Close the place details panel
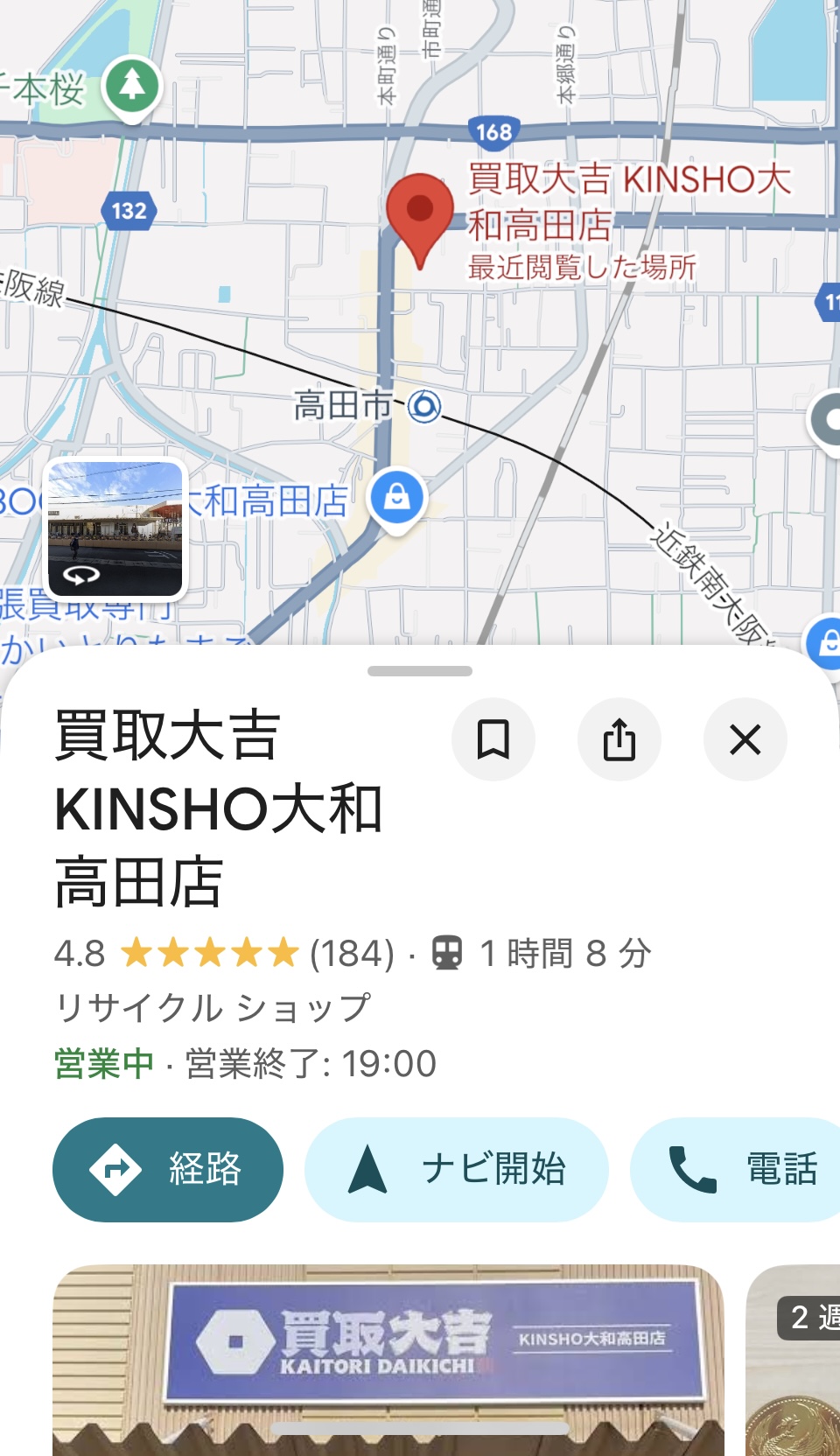The height and width of the screenshot is (1456, 840). (x=745, y=740)
